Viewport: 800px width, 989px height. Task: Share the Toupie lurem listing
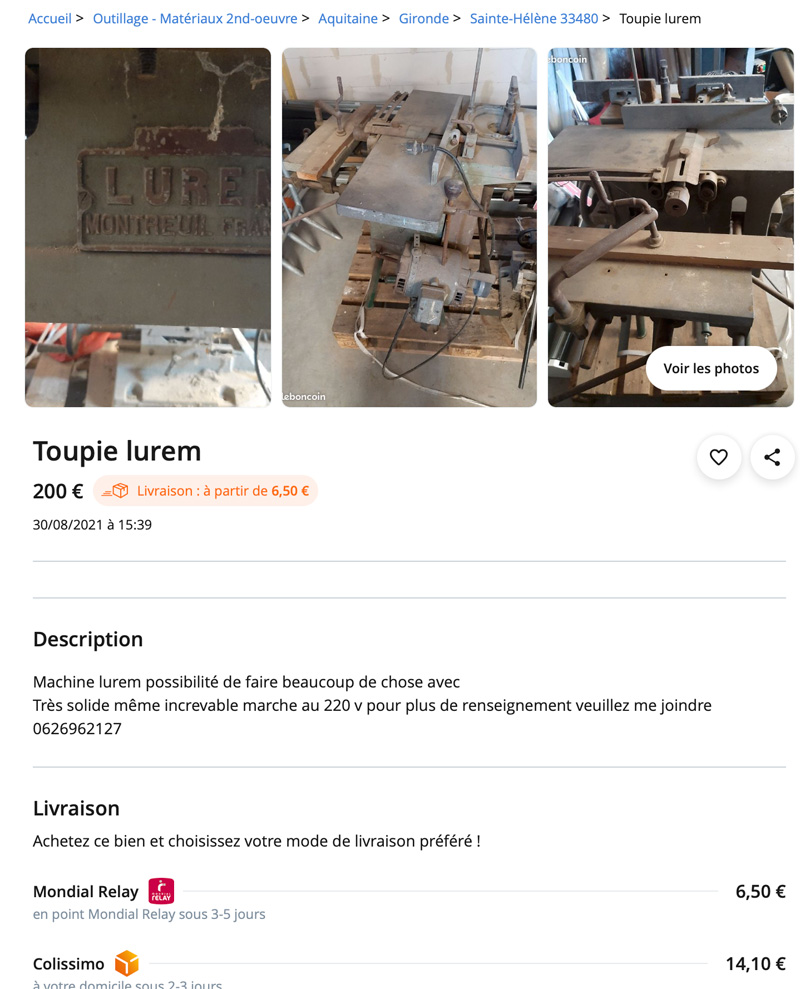pyautogui.click(x=772, y=457)
